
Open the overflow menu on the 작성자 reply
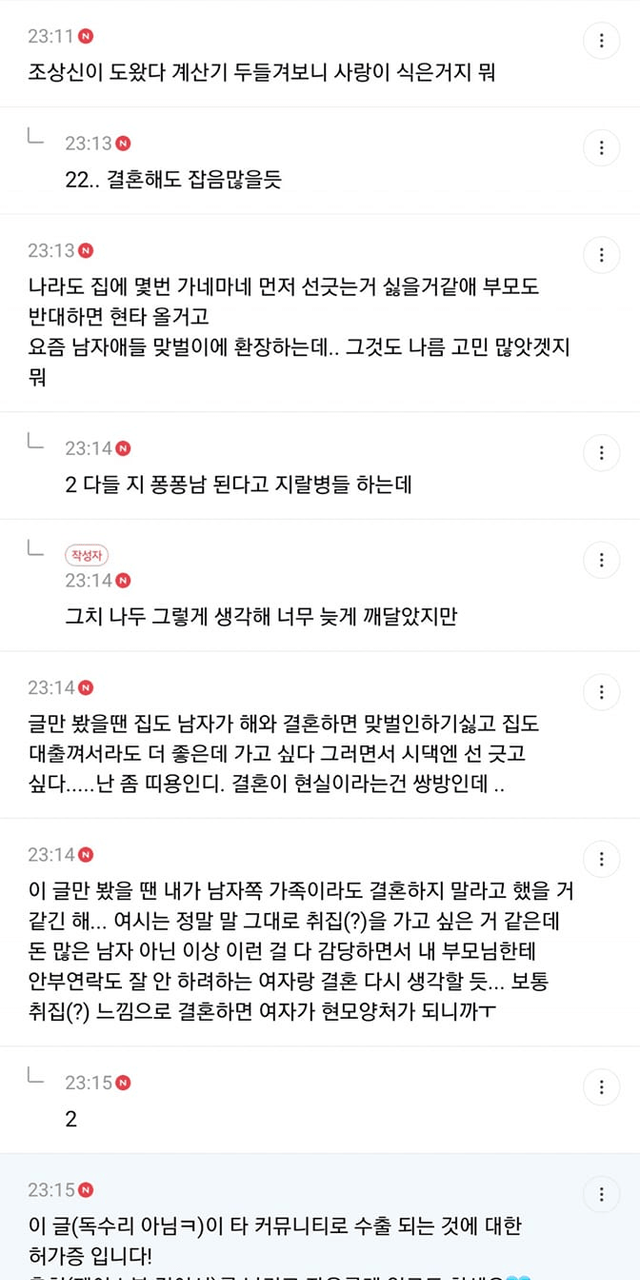(601, 560)
